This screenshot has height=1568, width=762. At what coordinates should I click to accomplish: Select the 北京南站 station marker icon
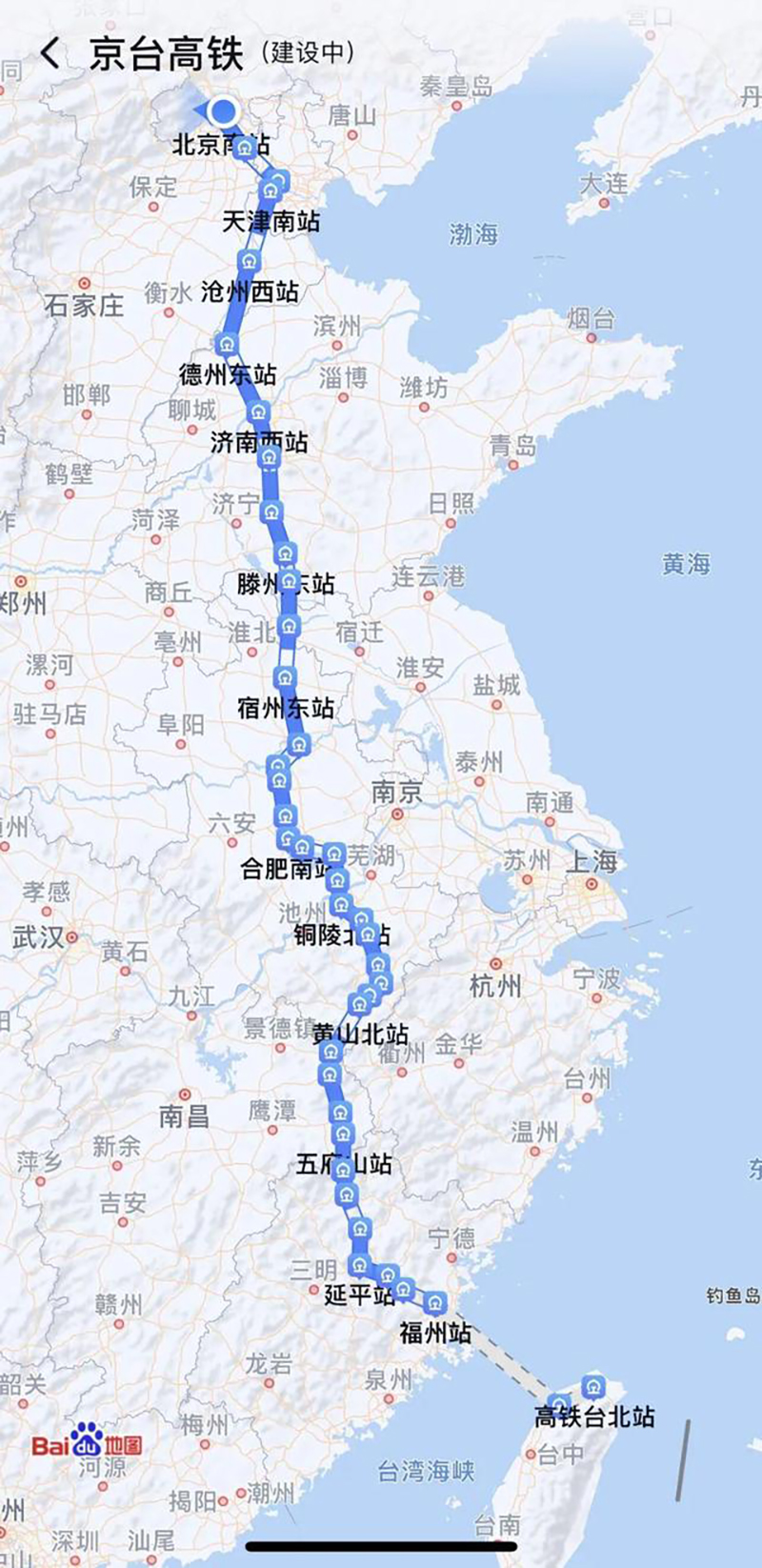pyautogui.click(x=243, y=148)
